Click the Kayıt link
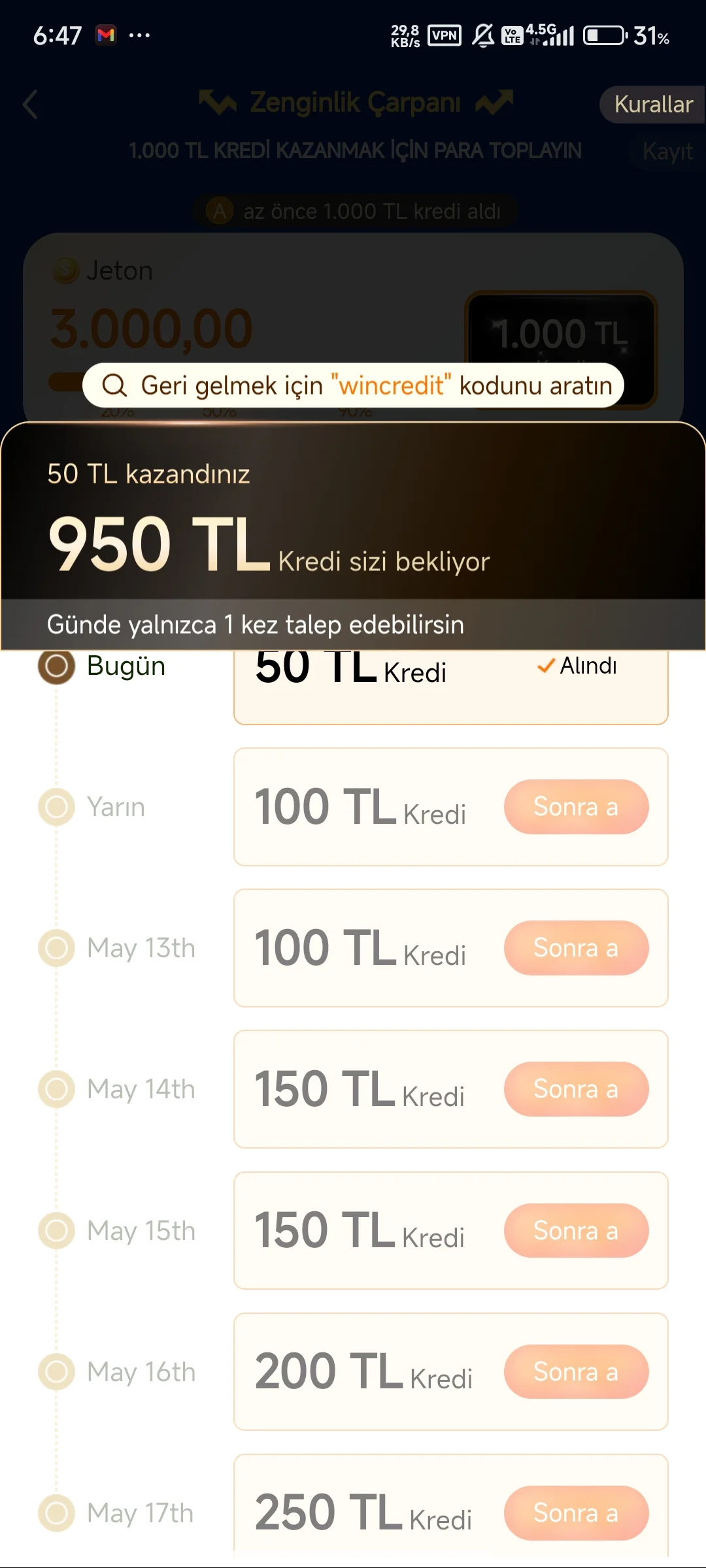Screen dimensions: 706x1568 (667, 152)
